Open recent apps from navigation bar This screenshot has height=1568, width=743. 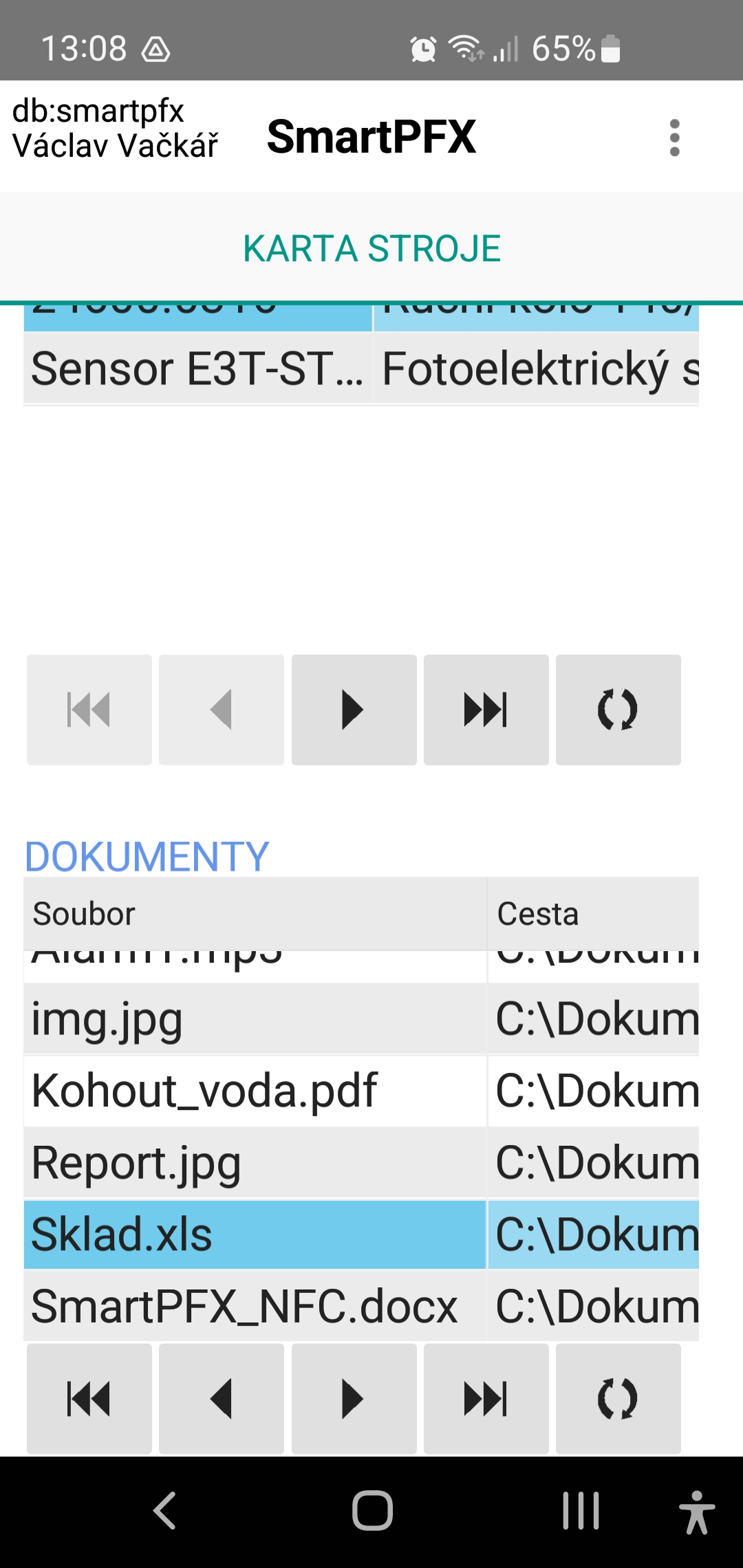pos(581,1511)
